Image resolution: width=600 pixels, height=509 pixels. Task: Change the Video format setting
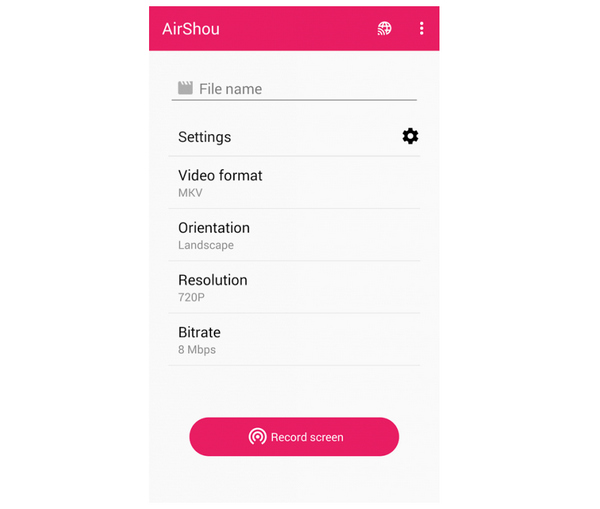pos(294,183)
